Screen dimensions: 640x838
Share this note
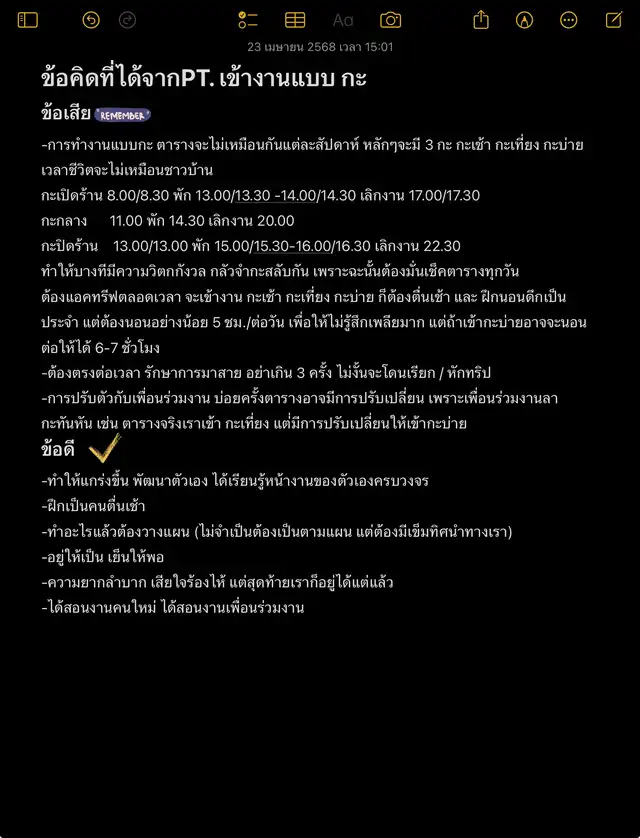pyautogui.click(x=481, y=20)
